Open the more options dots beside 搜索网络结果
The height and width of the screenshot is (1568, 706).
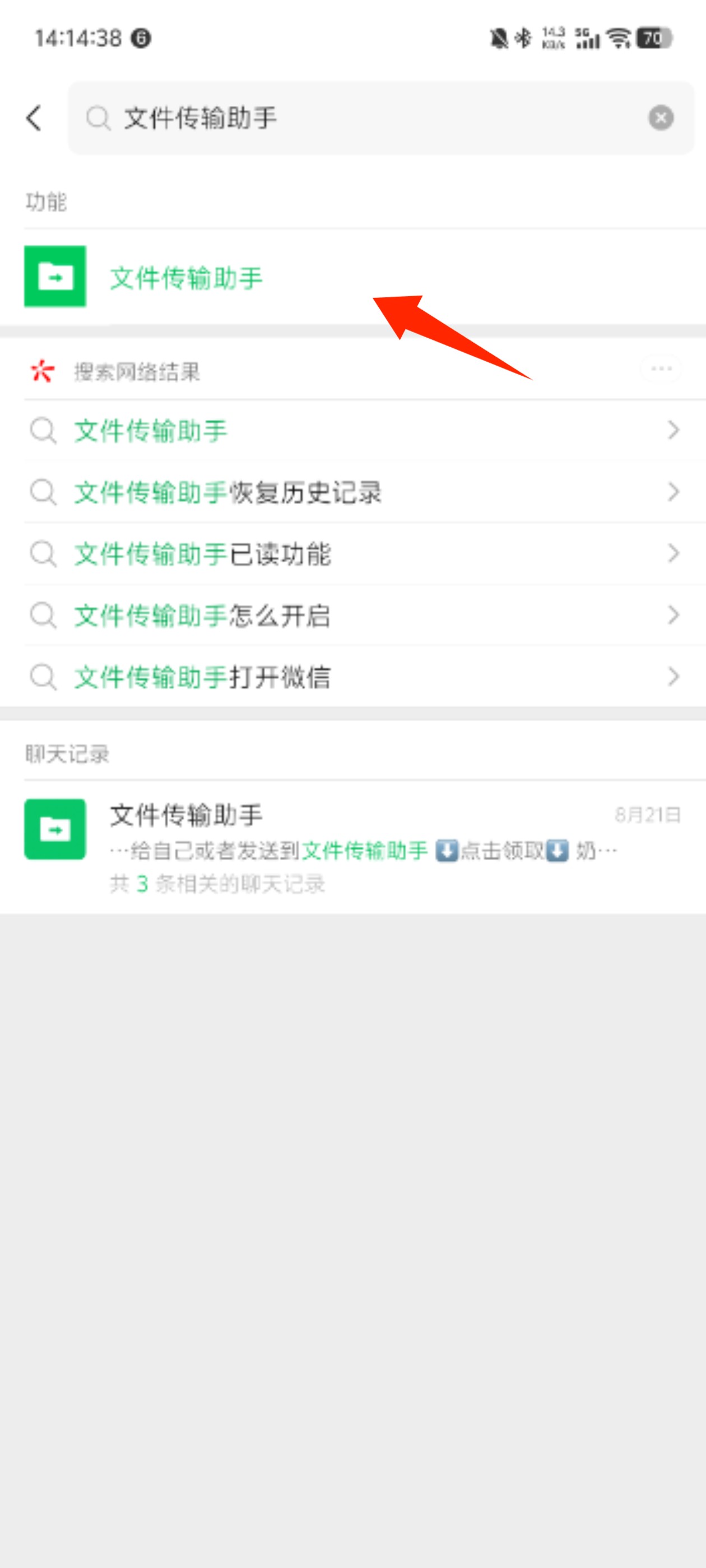pos(661,369)
